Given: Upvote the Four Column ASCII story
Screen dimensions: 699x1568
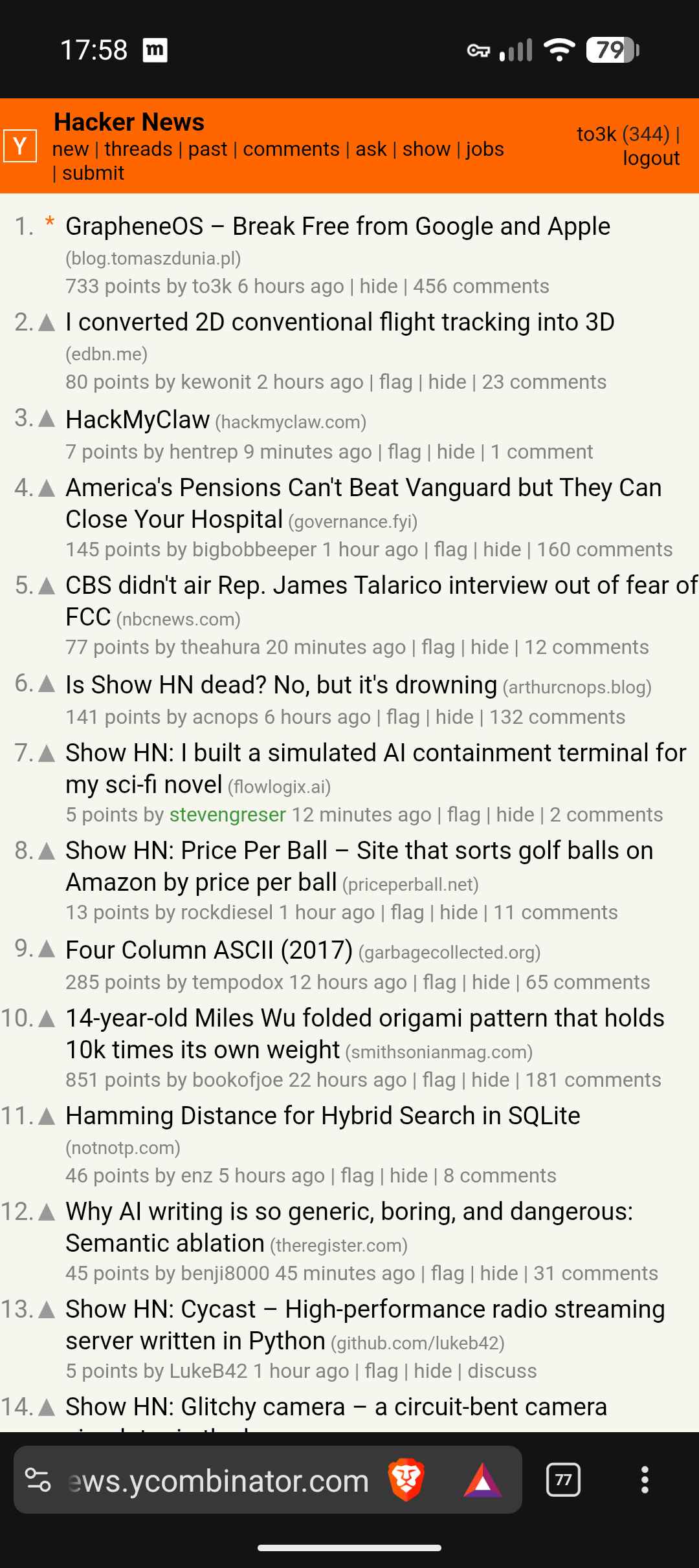Looking at the screenshot, I should (x=47, y=950).
